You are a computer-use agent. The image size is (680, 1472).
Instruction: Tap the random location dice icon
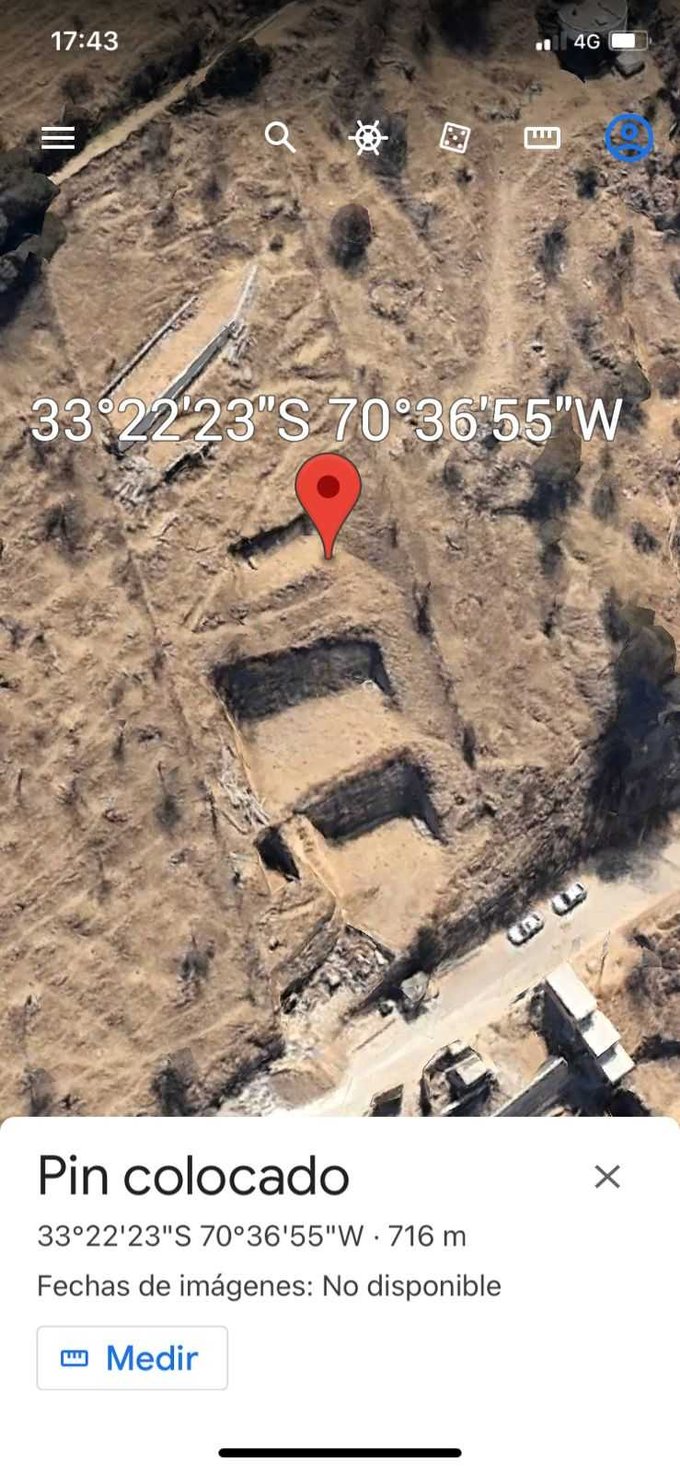454,137
